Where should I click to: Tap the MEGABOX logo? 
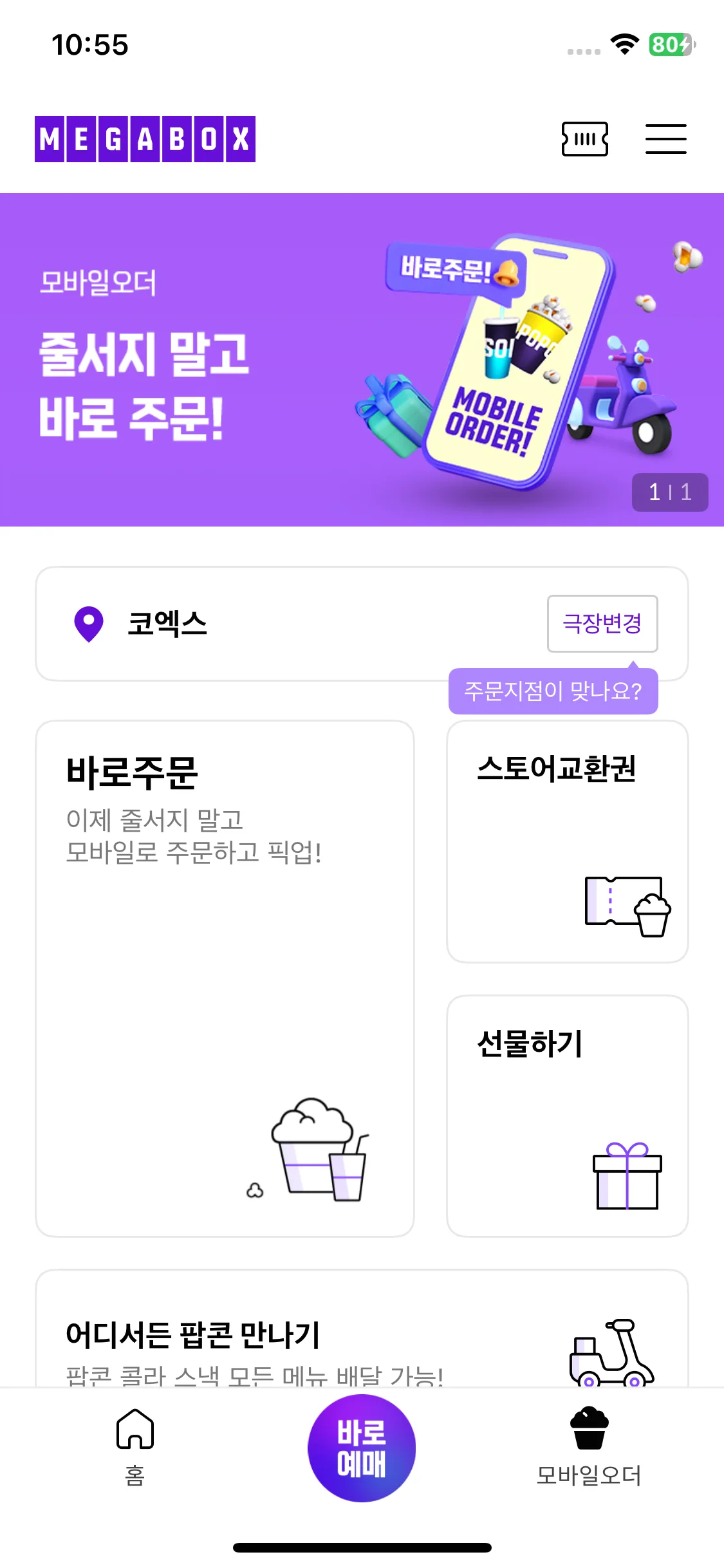tap(145, 139)
